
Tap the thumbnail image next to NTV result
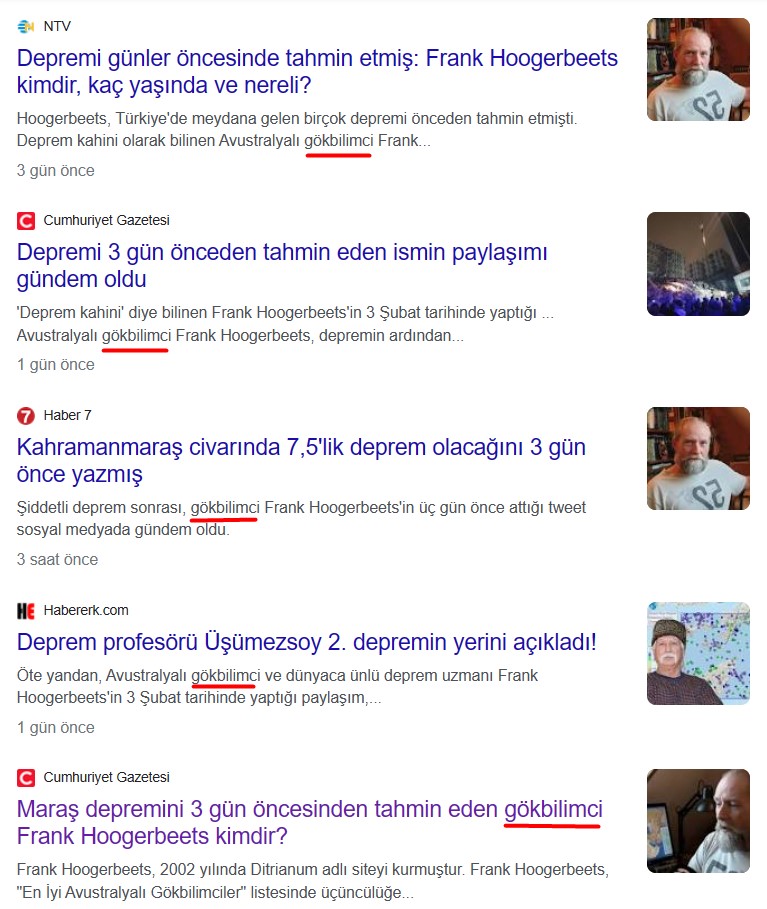point(698,69)
